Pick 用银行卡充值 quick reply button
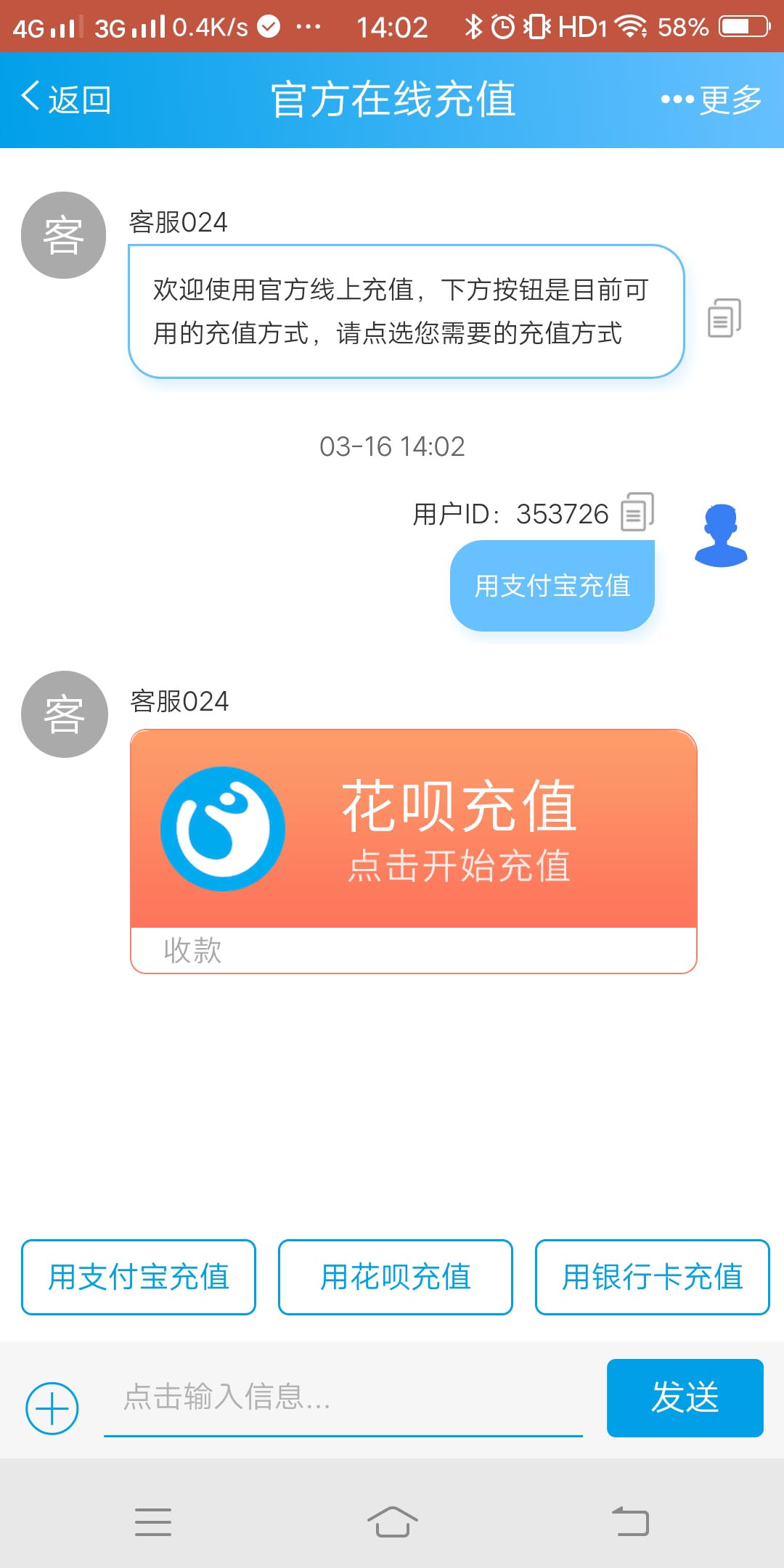Image resolution: width=784 pixels, height=1568 pixels. pyautogui.click(x=652, y=1277)
